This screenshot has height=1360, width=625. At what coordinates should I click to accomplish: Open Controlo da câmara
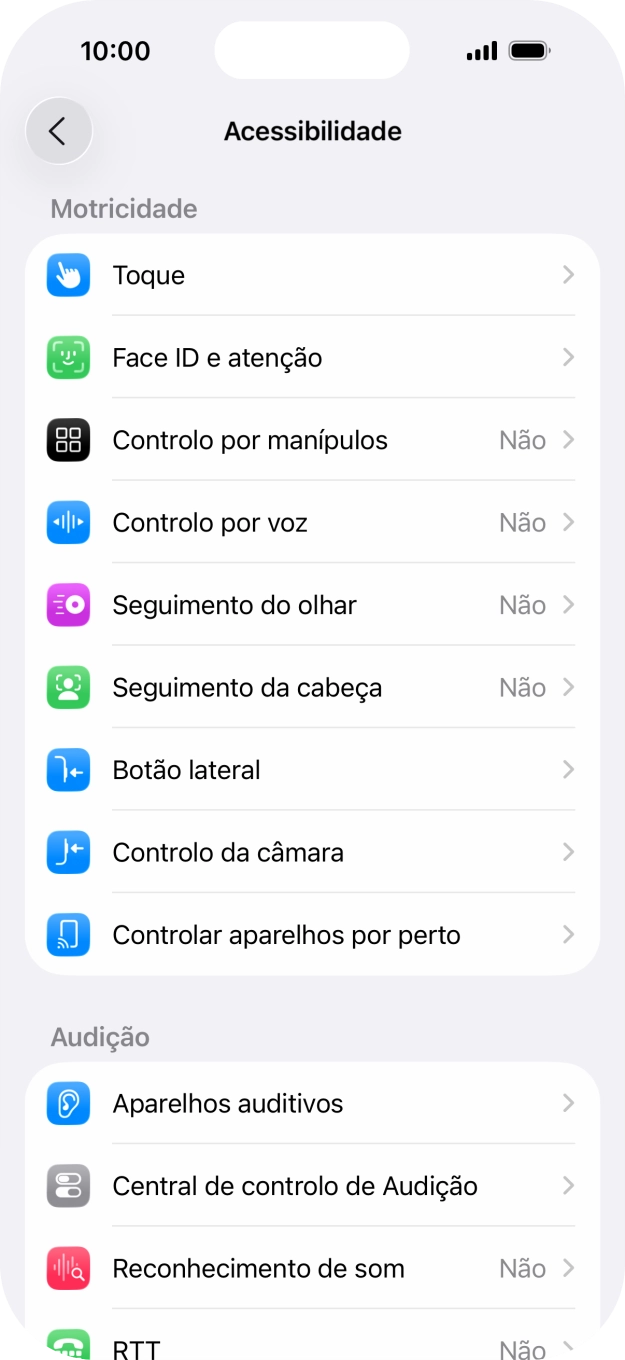tap(312, 853)
